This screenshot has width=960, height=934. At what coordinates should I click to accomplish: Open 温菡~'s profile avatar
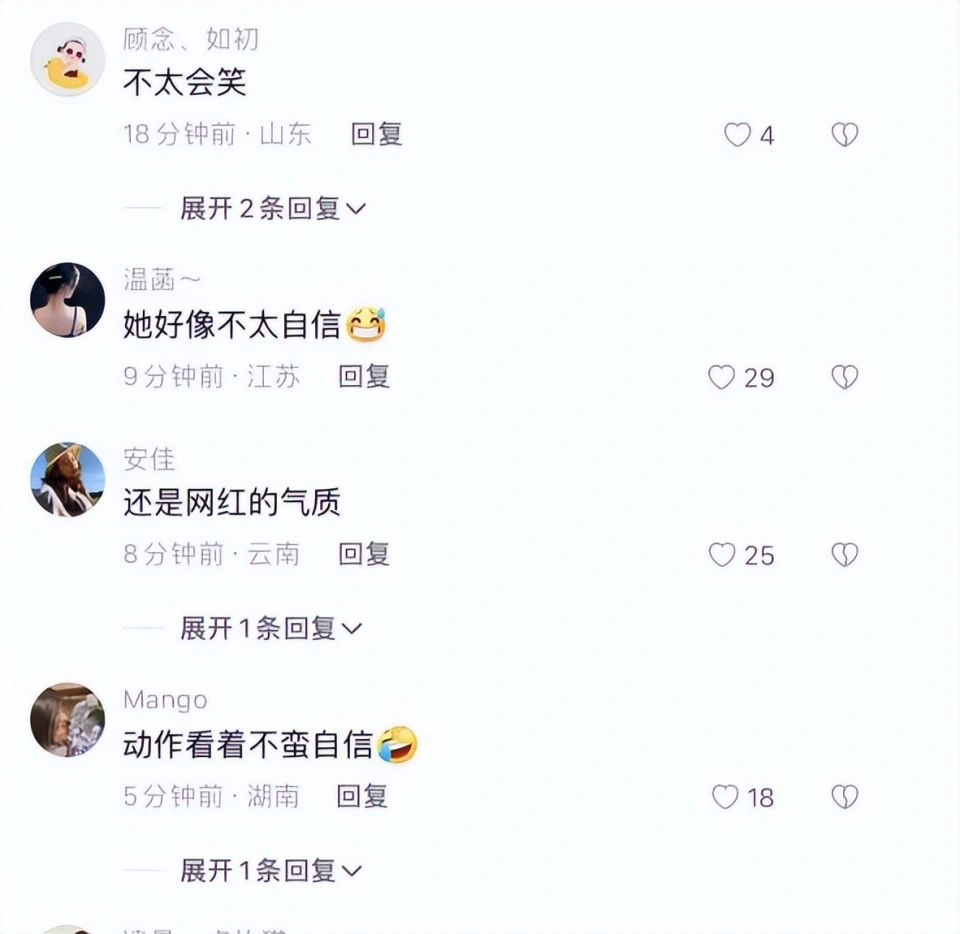coord(67,300)
